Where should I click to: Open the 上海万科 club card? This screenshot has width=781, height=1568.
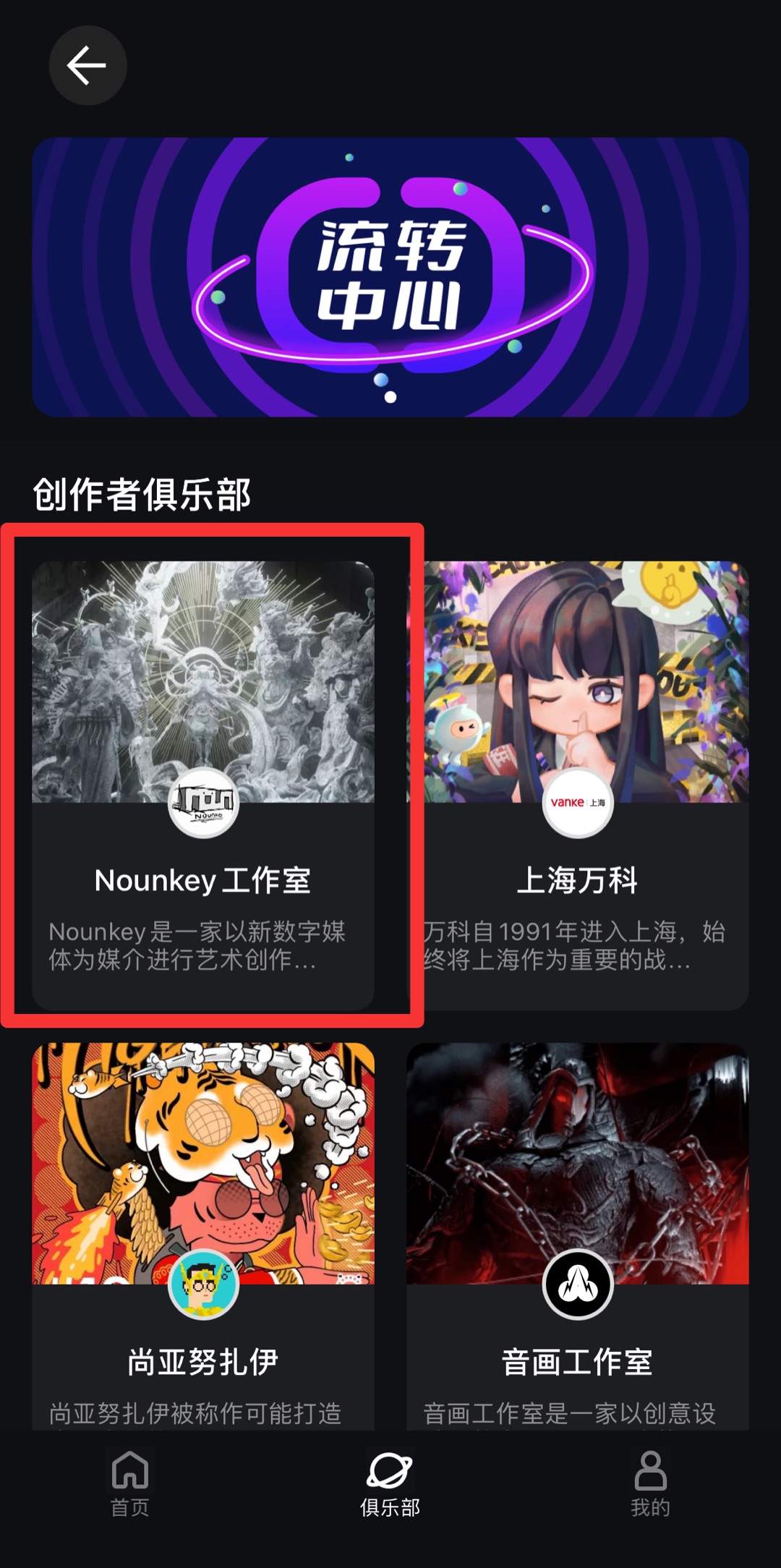click(577, 785)
